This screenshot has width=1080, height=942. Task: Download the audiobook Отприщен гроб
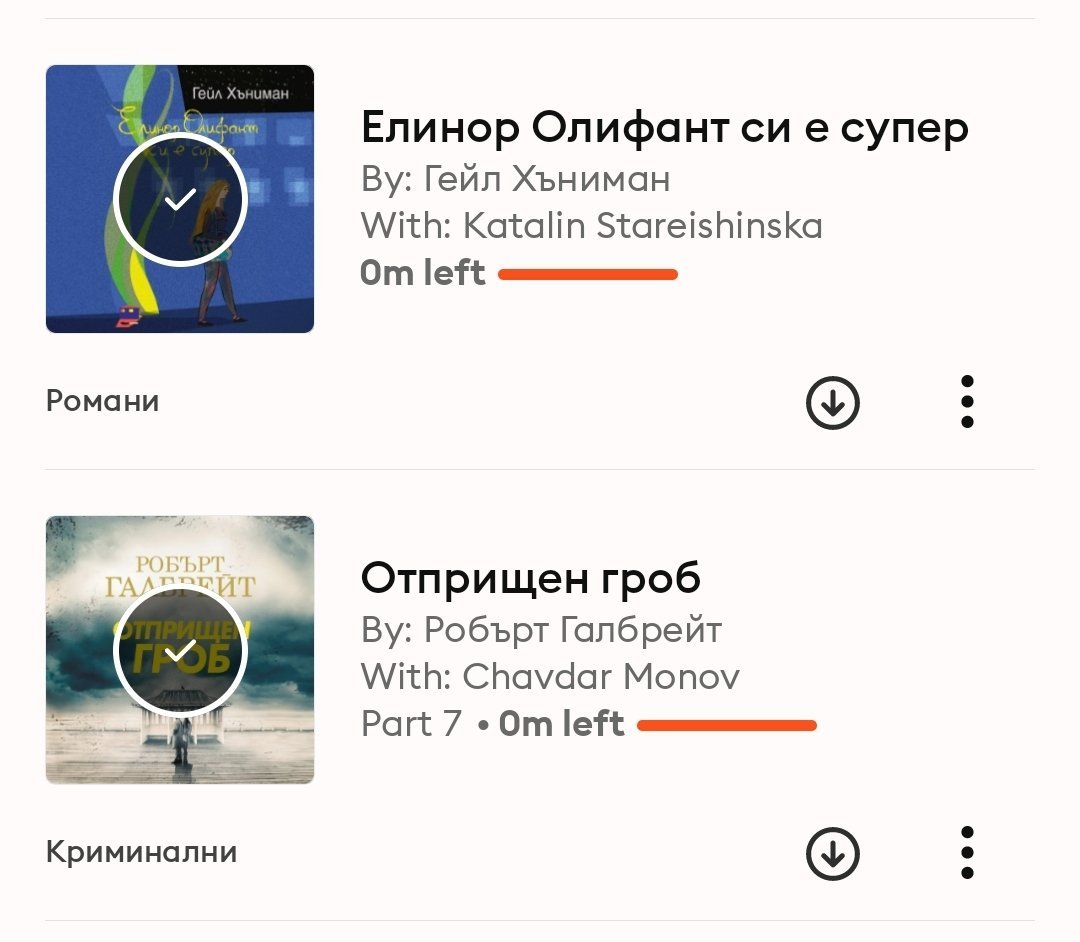(x=833, y=853)
